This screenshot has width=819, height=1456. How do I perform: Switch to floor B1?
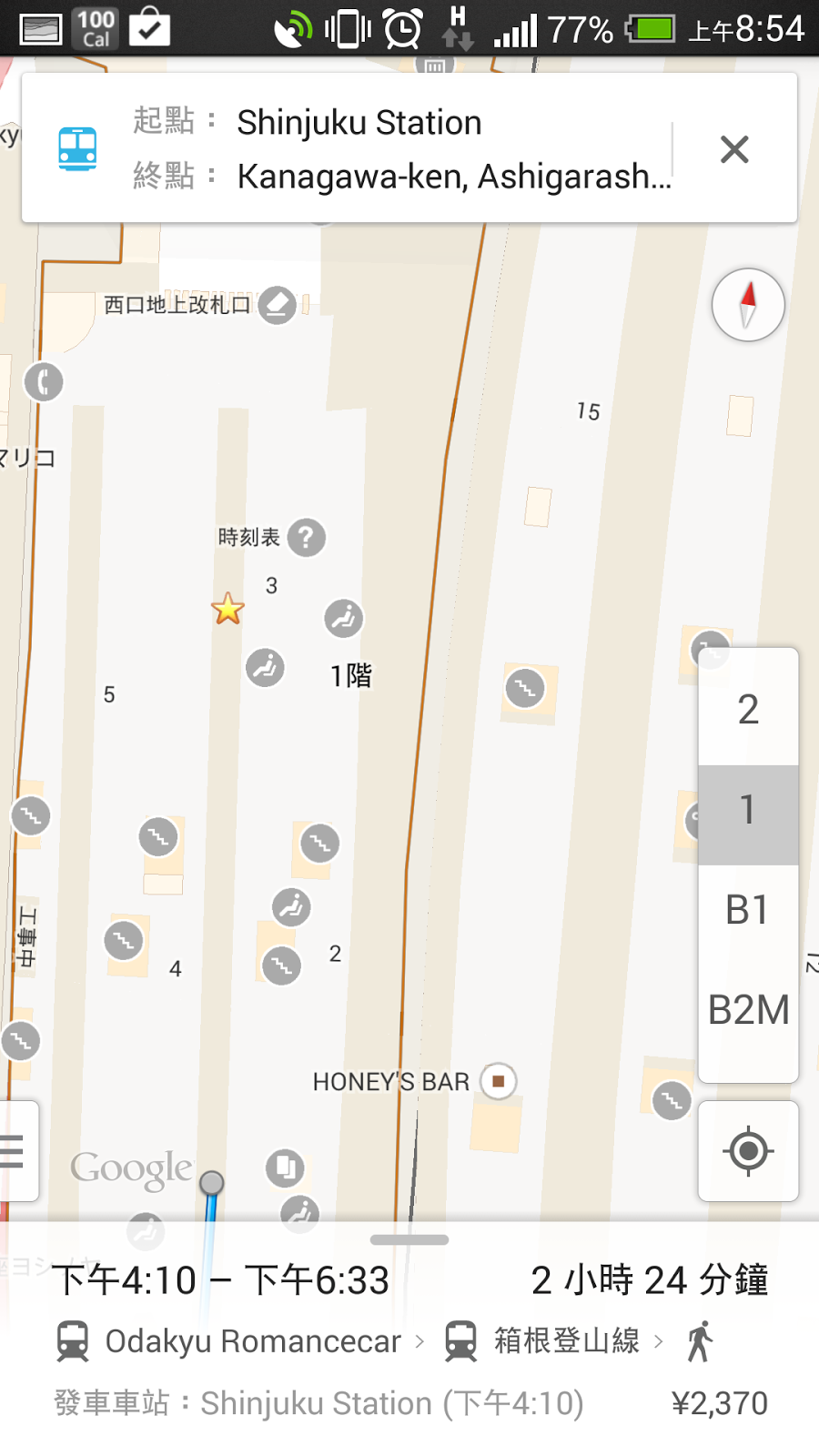(x=748, y=910)
